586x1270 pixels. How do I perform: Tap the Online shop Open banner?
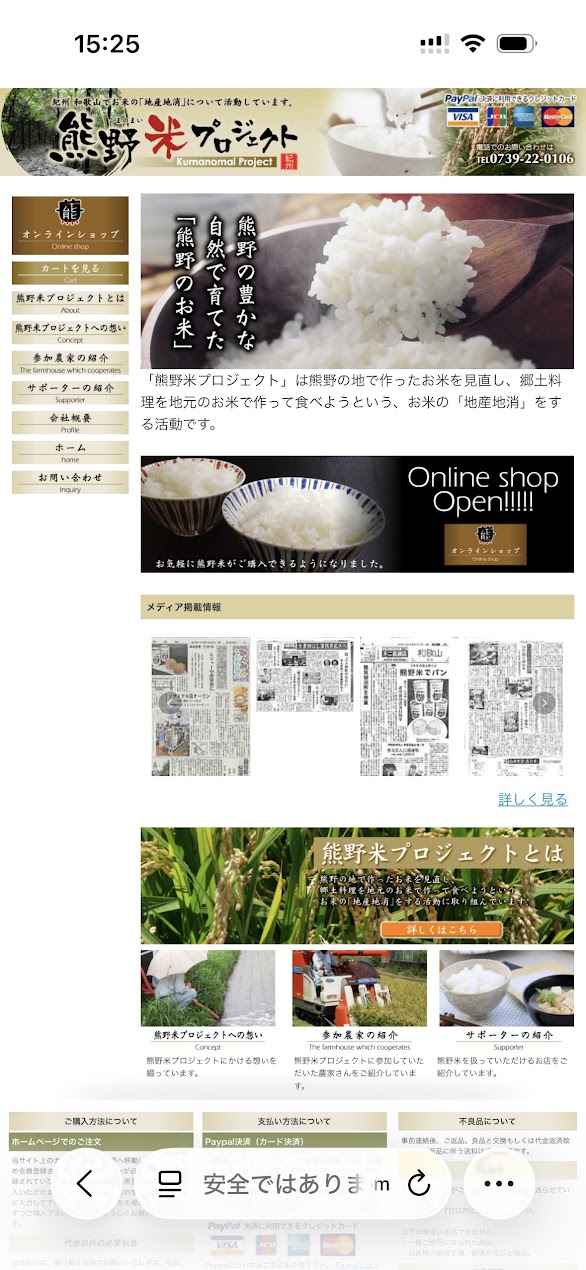[x=357, y=514]
